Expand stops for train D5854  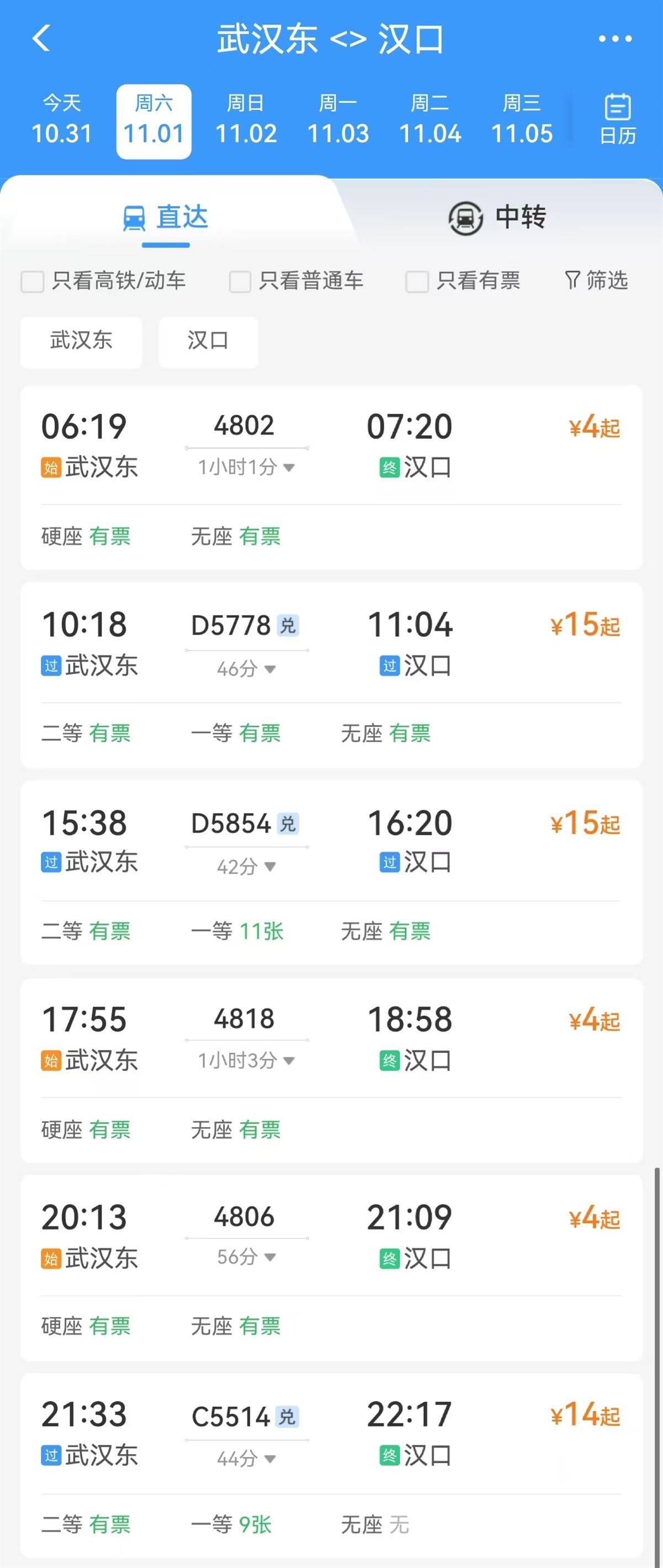coord(246,866)
